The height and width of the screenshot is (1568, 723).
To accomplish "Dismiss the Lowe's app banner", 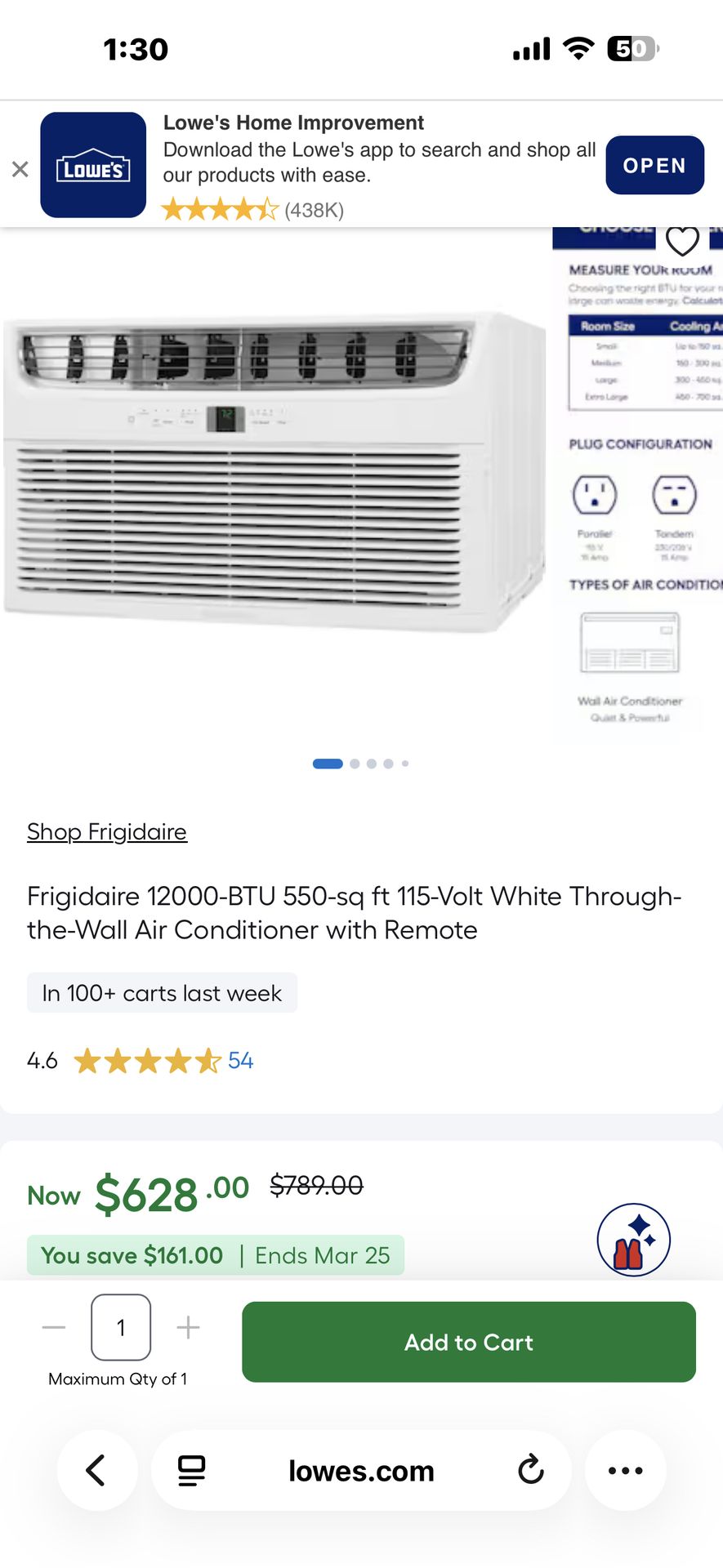I will click(20, 169).
